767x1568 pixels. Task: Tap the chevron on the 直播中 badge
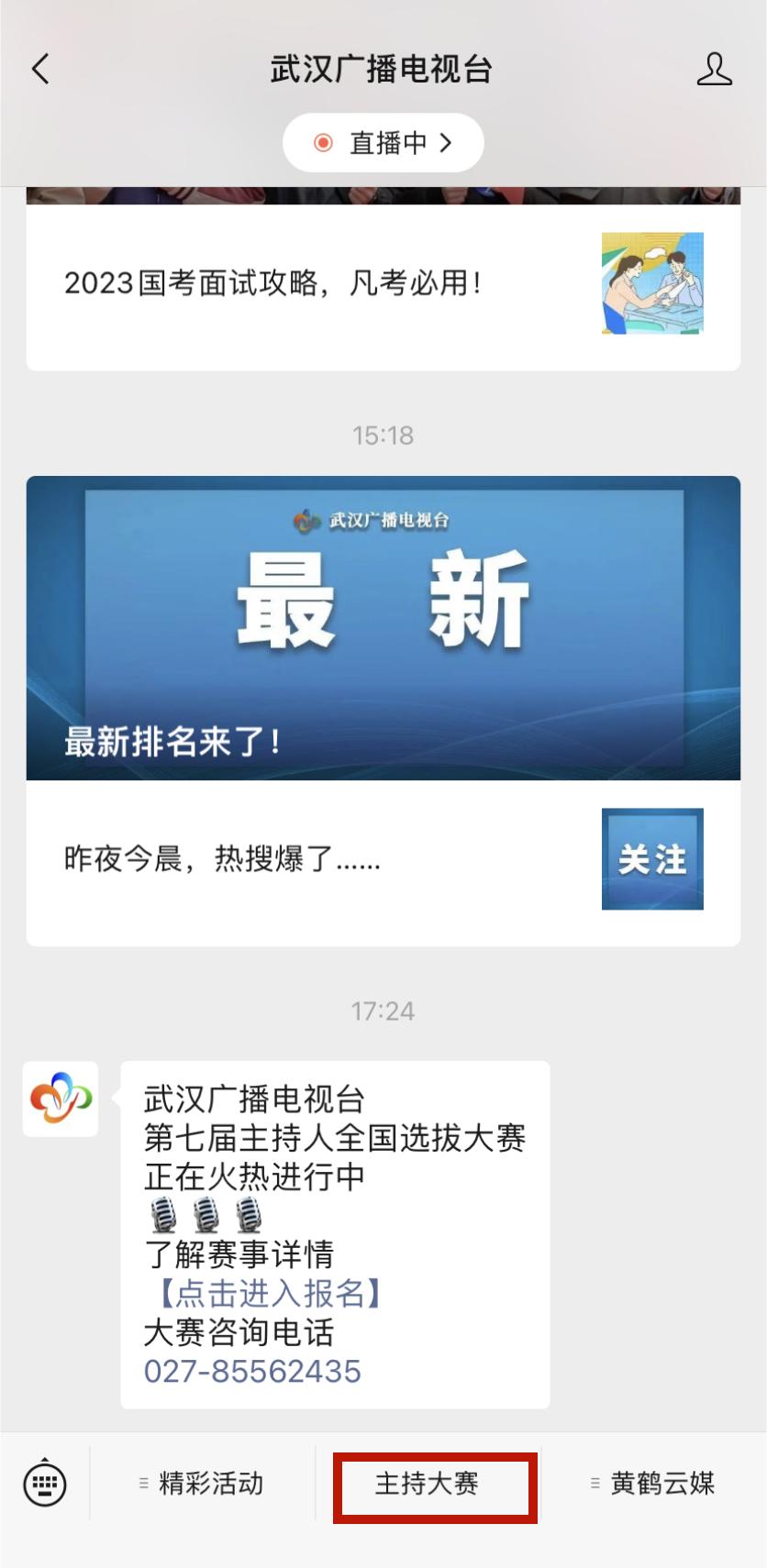pos(446,142)
